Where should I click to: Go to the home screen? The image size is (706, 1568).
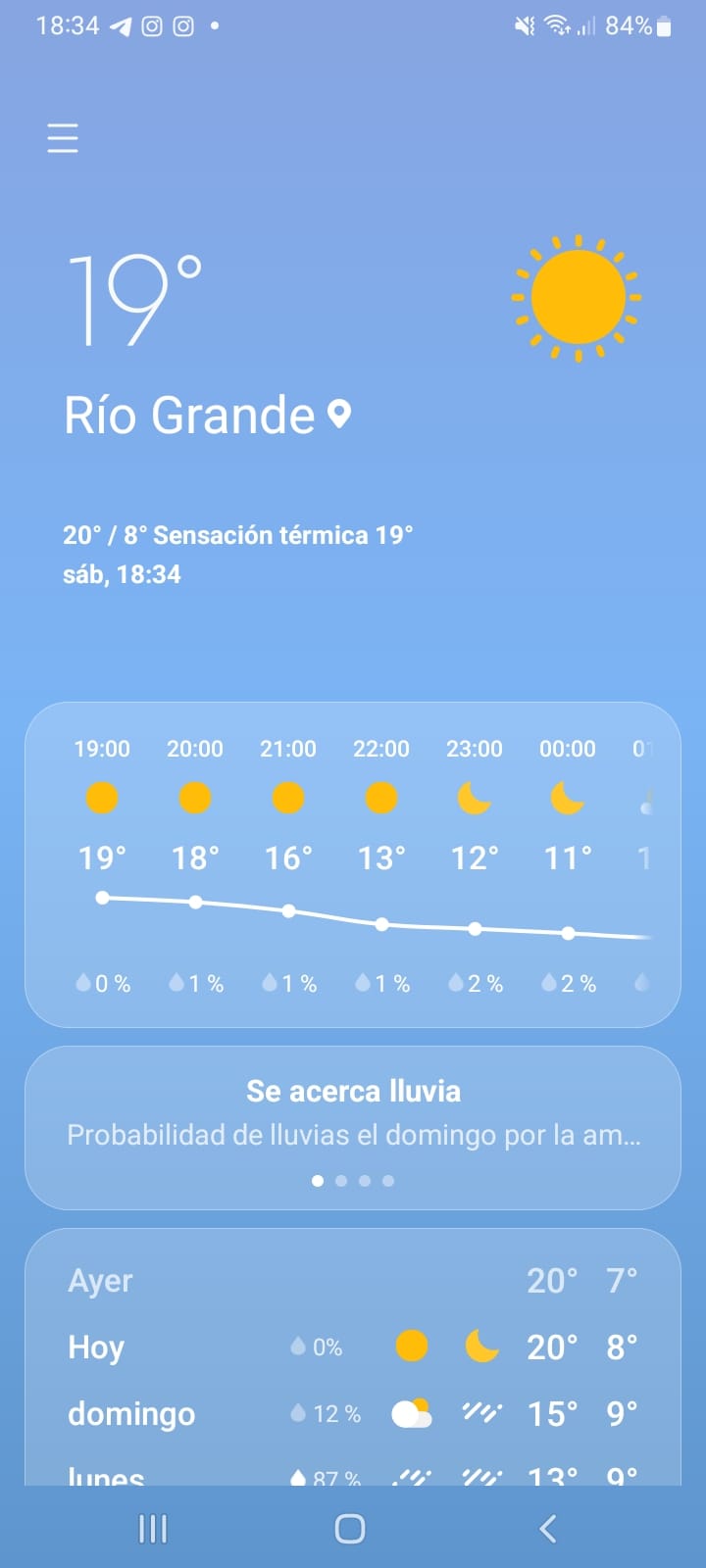350,1528
